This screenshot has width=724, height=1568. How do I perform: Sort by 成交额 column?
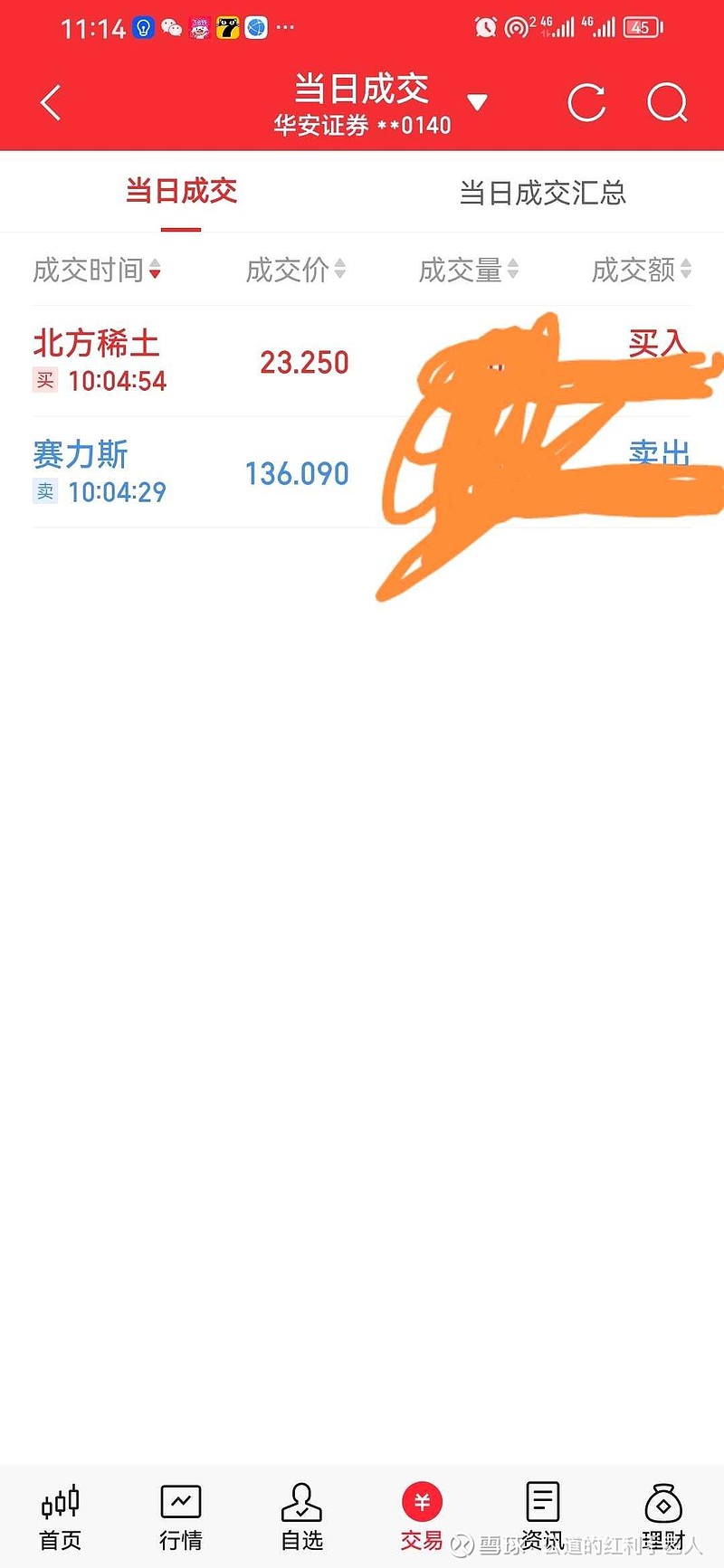point(642,270)
